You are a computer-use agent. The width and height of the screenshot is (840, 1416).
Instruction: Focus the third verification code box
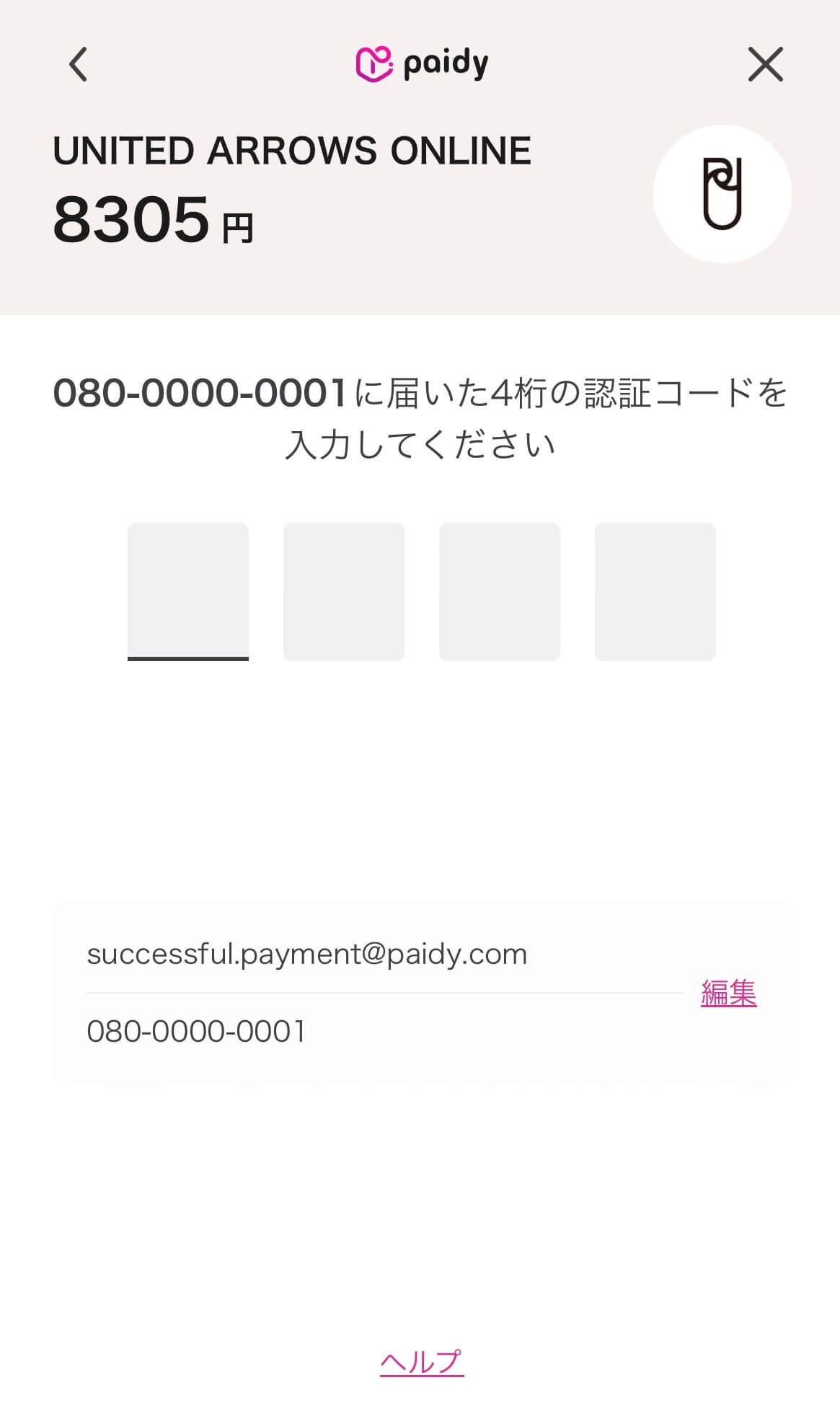click(x=500, y=591)
